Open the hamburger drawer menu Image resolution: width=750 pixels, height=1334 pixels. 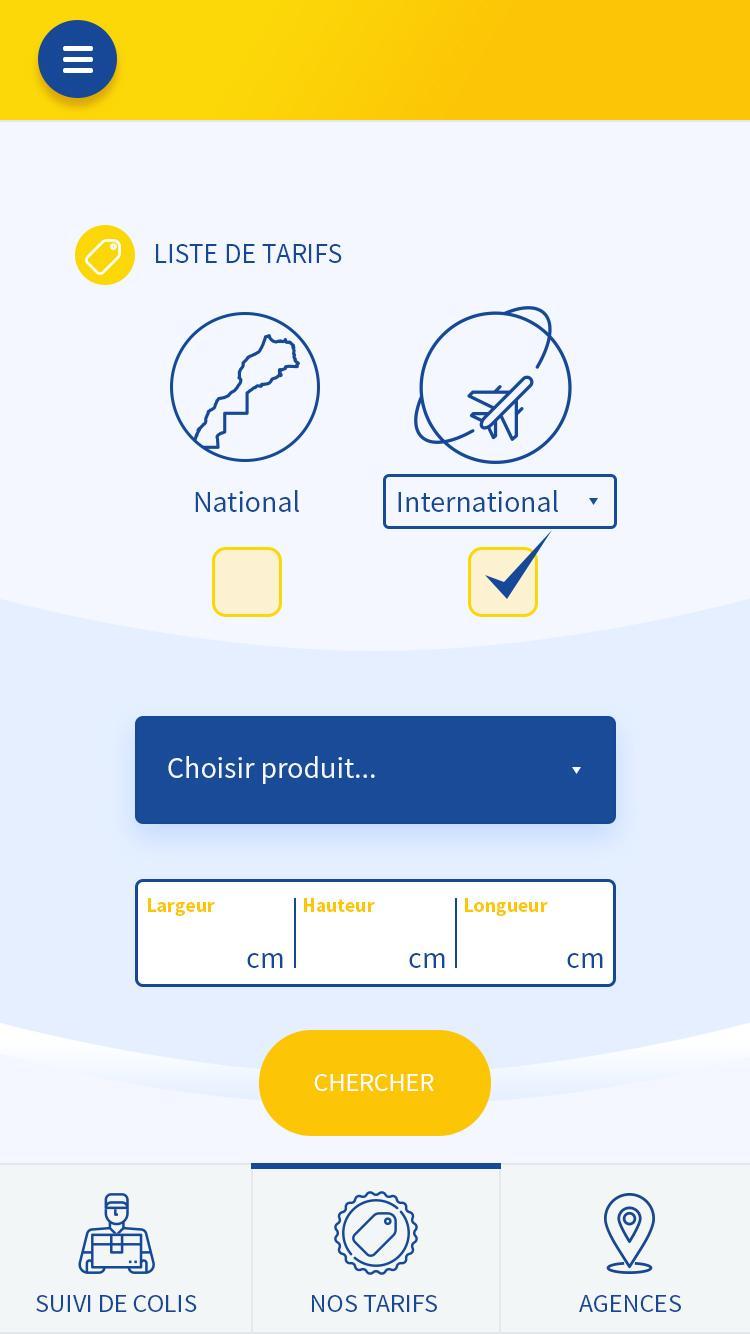pos(77,59)
